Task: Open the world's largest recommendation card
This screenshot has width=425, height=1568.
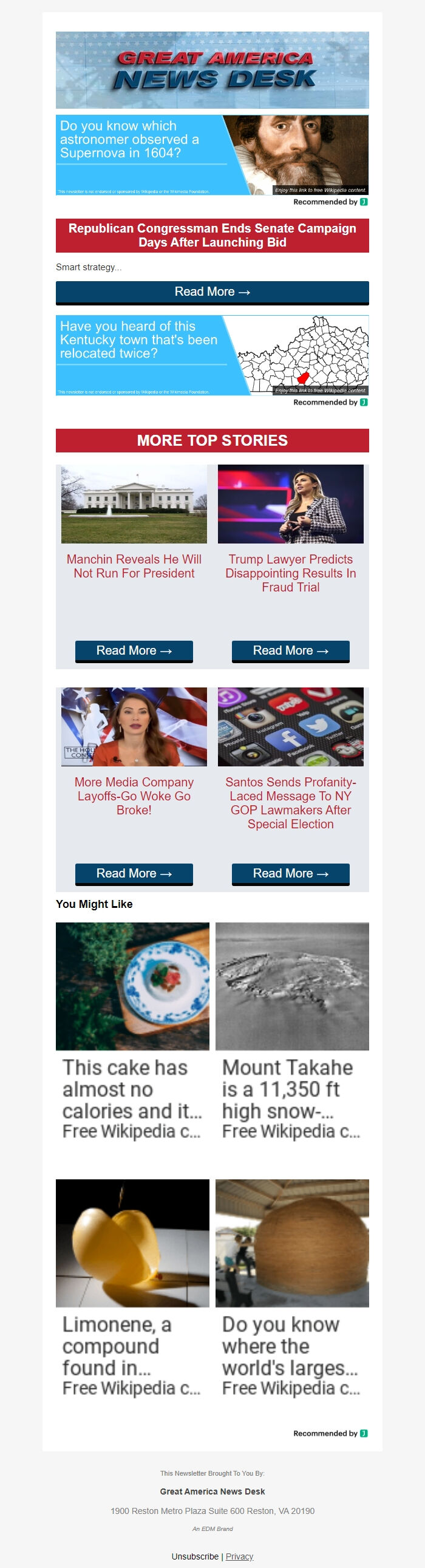Action: [x=291, y=1346]
